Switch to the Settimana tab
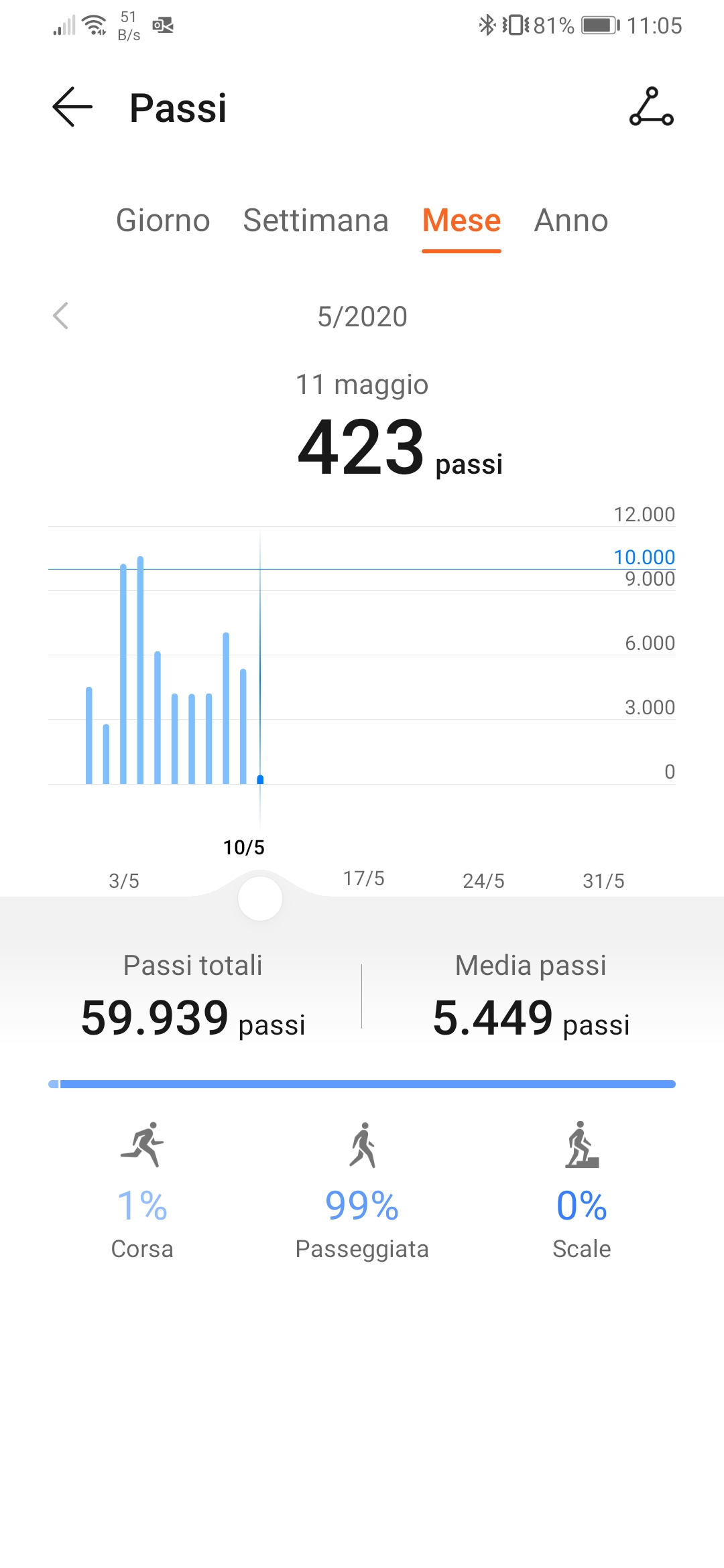The width and height of the screenshot is (724, 1568). click(316, 220)
